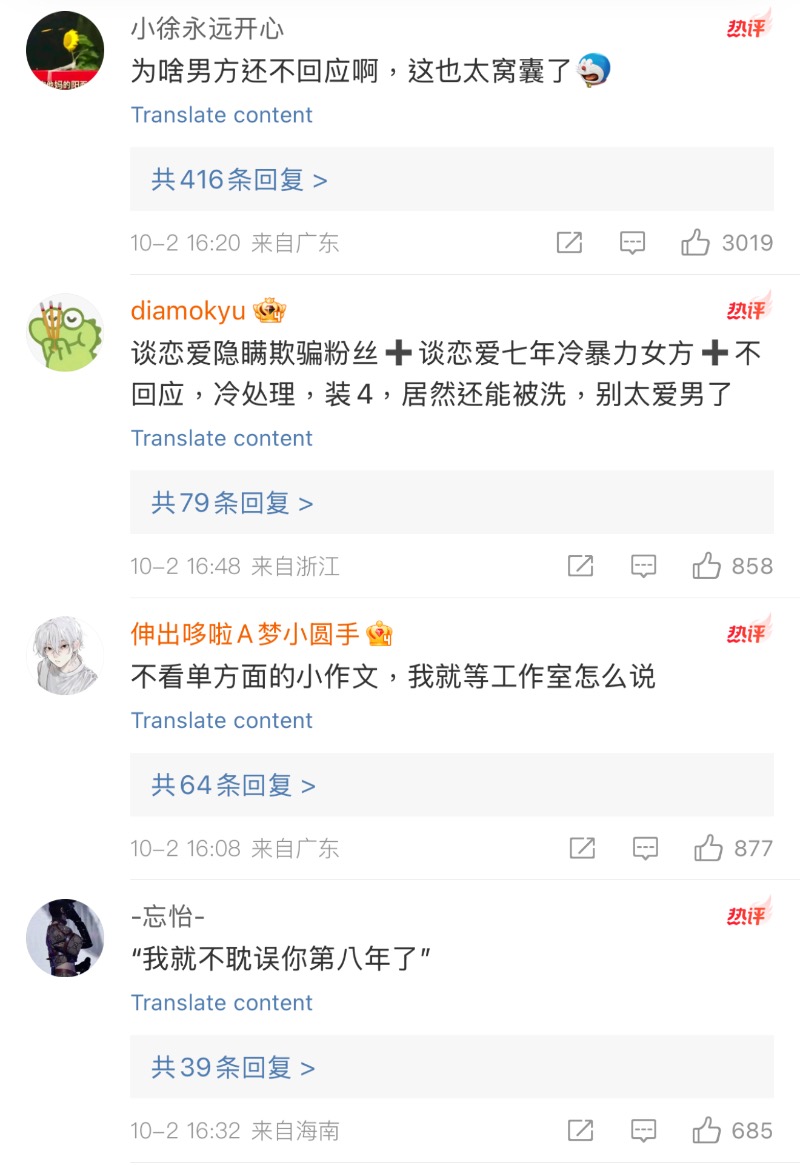
Task: Expand the 64 replies under 伸出哆啦A梦小圆手's comment
Action: [x=233, y=786]
